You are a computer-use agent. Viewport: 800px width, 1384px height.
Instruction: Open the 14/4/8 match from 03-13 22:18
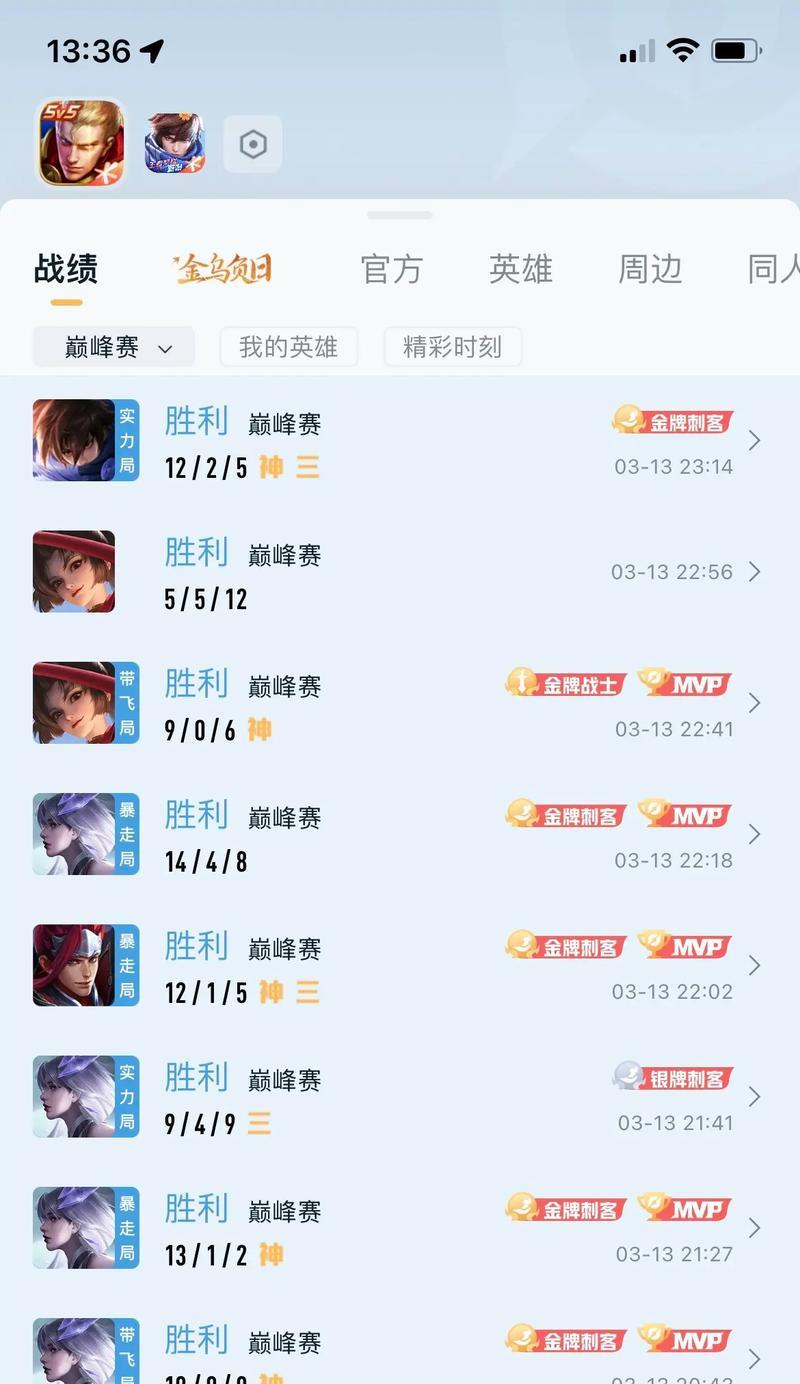400,834
